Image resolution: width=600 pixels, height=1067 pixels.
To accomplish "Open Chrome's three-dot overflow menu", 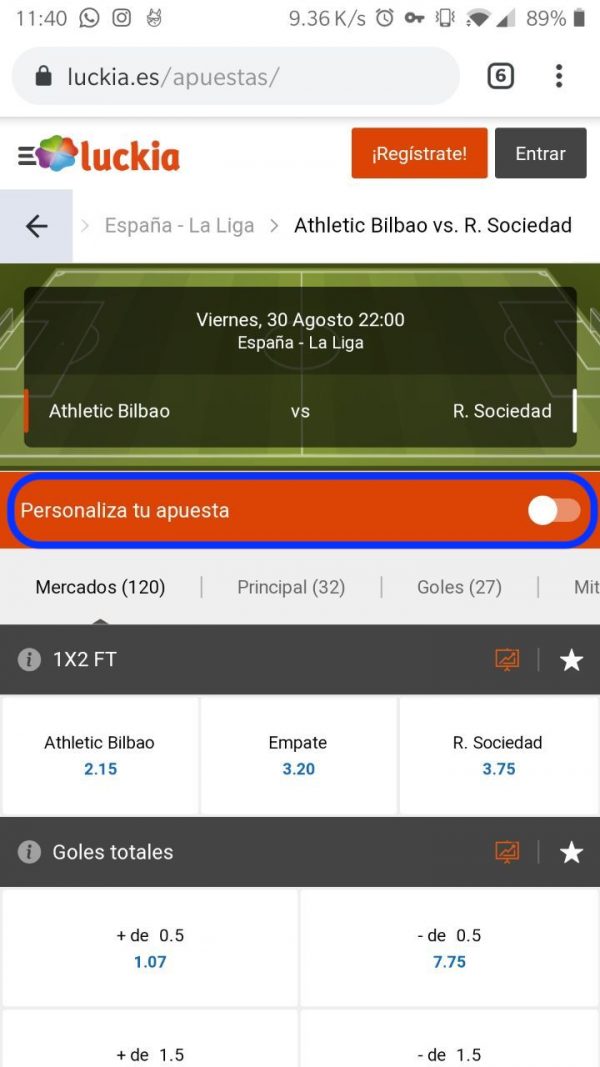I will point(559,76).
